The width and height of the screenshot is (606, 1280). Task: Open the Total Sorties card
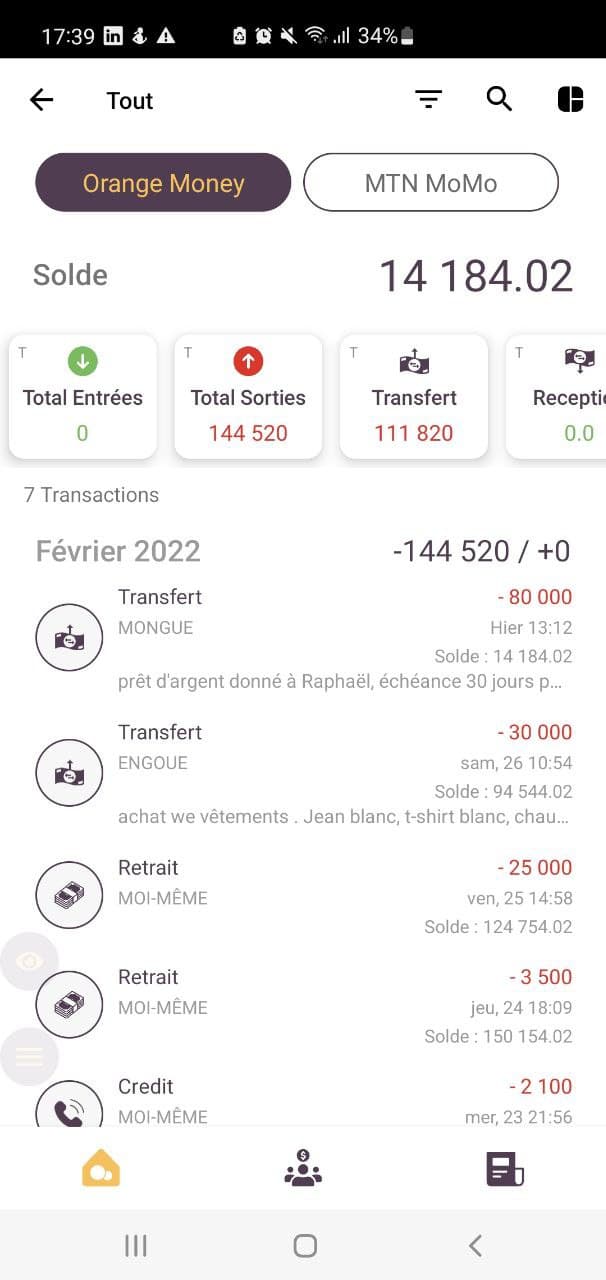[248, 397]
